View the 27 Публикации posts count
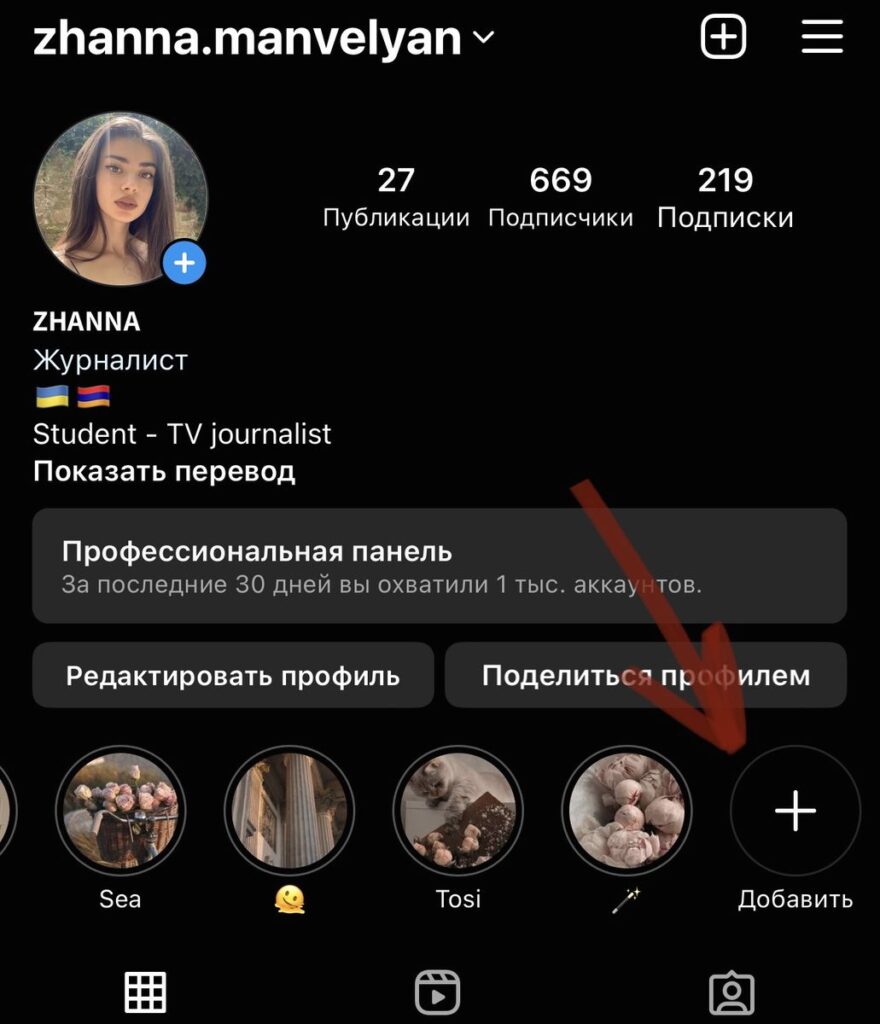The image size is (880, 1024). 396,197
